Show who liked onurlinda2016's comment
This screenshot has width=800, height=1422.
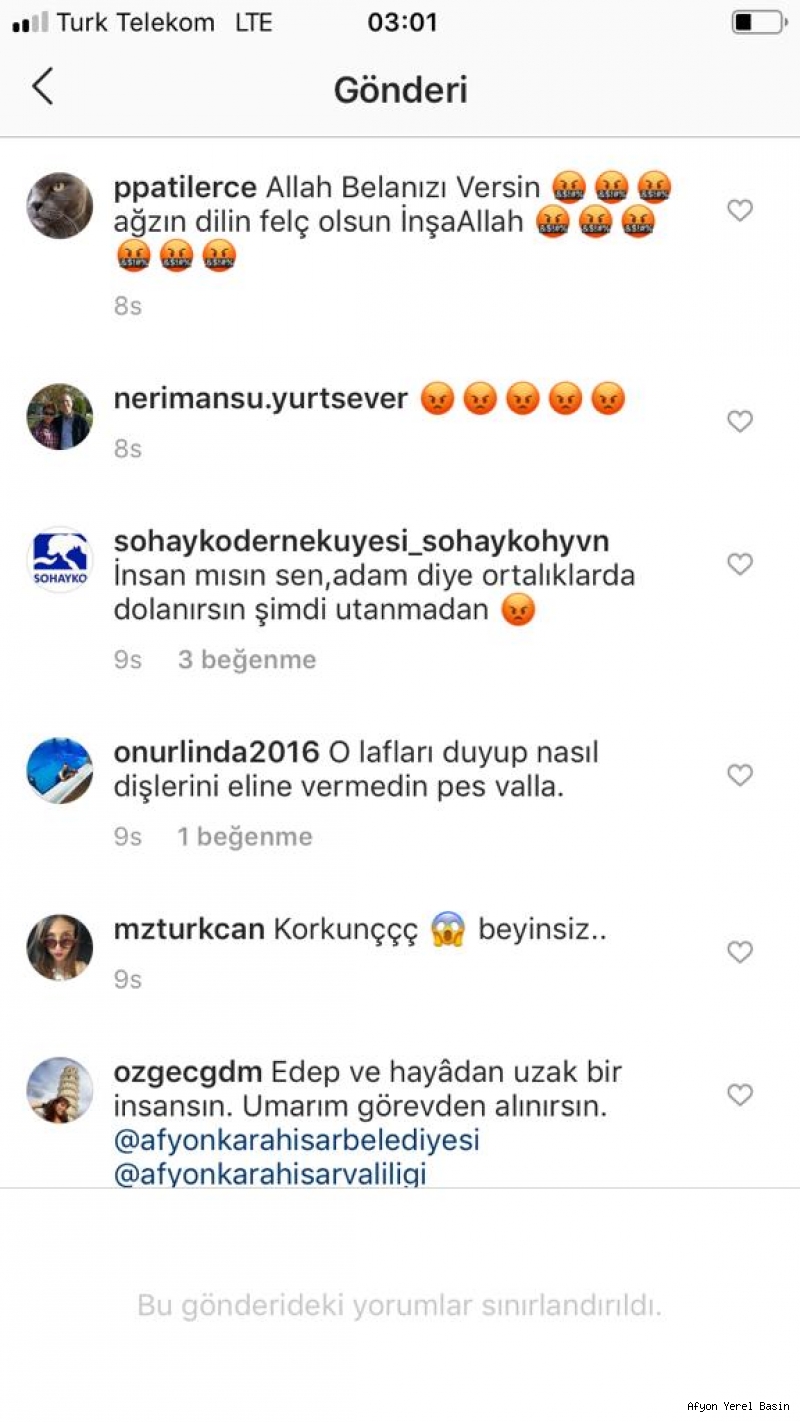point(245,837)
